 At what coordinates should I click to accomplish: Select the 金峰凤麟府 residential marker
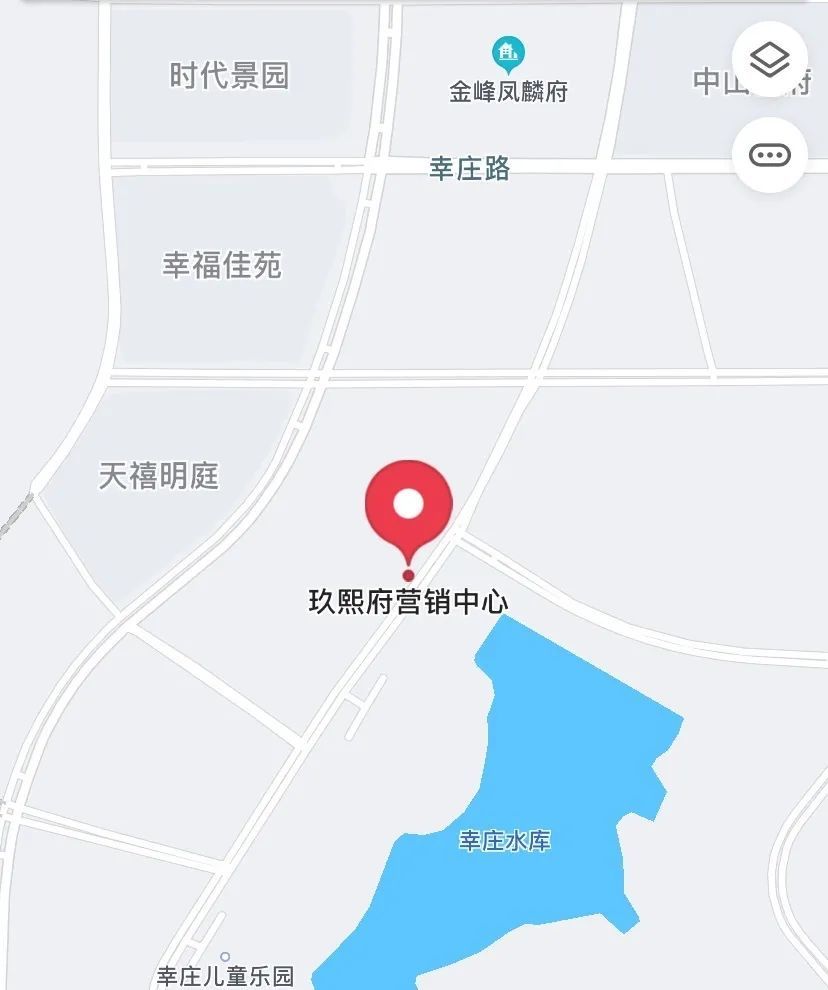point(508,52)
